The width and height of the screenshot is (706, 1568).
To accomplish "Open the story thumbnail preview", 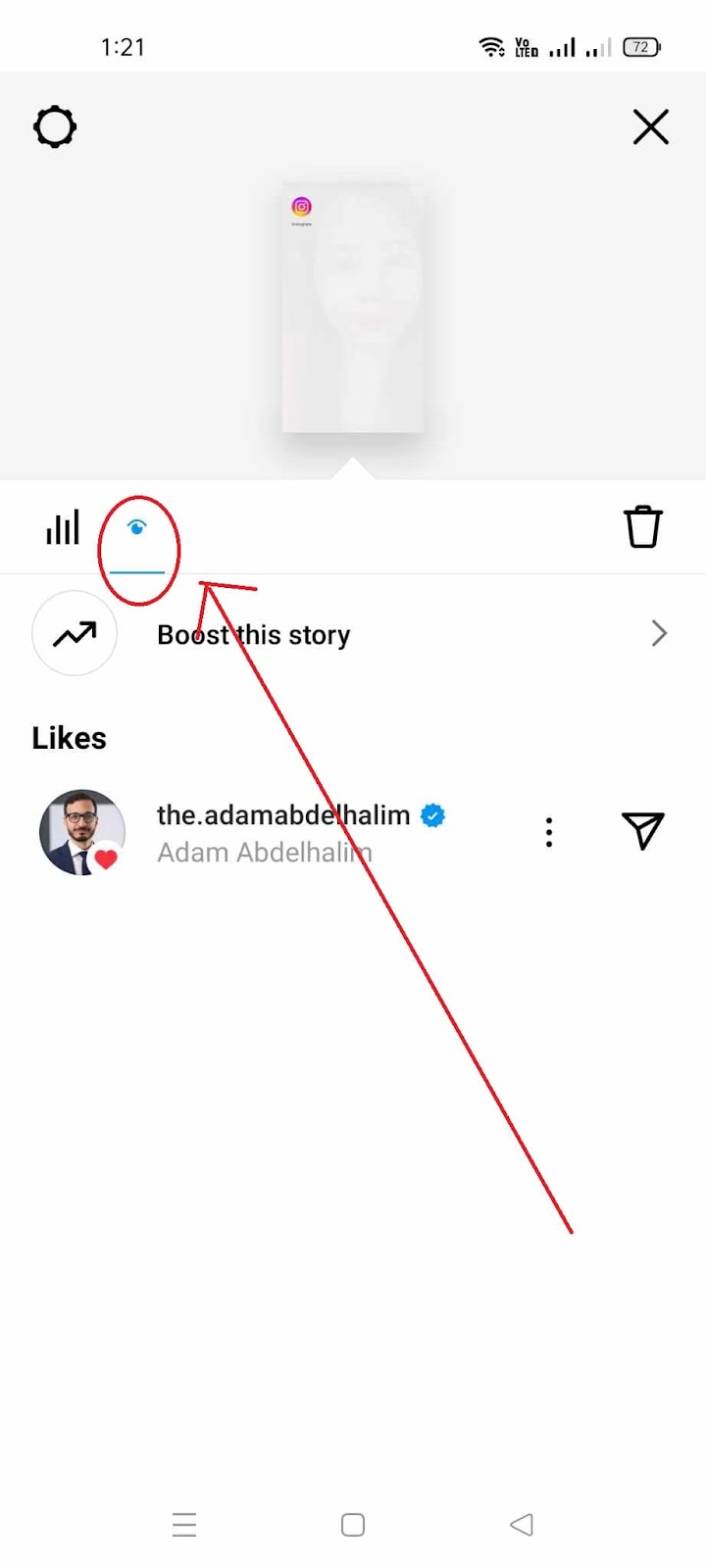I will [x=353, y=306].
